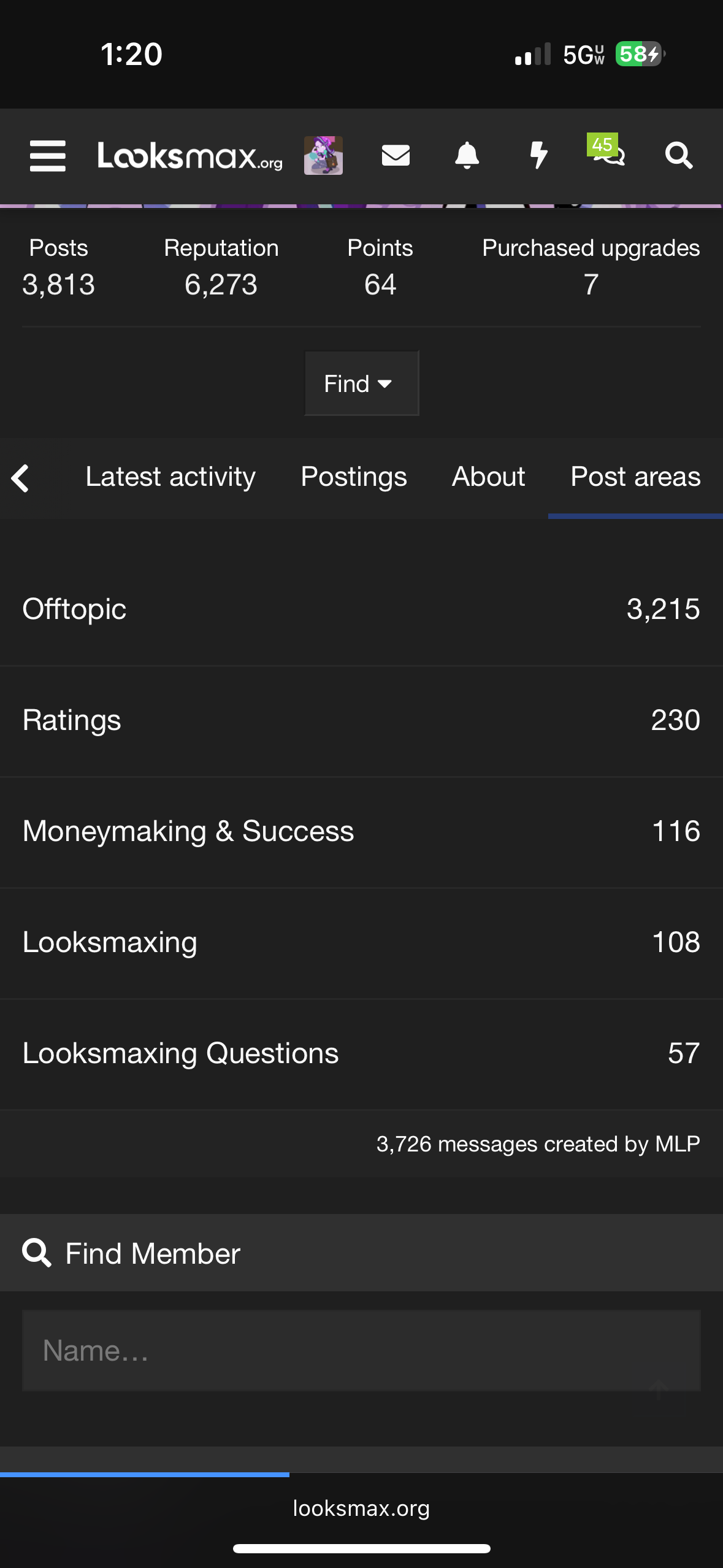Switch to the Latest activity tab
The width and height of the screenshot is (723, 1568).
pyautogui.click(x=170, y=477)
